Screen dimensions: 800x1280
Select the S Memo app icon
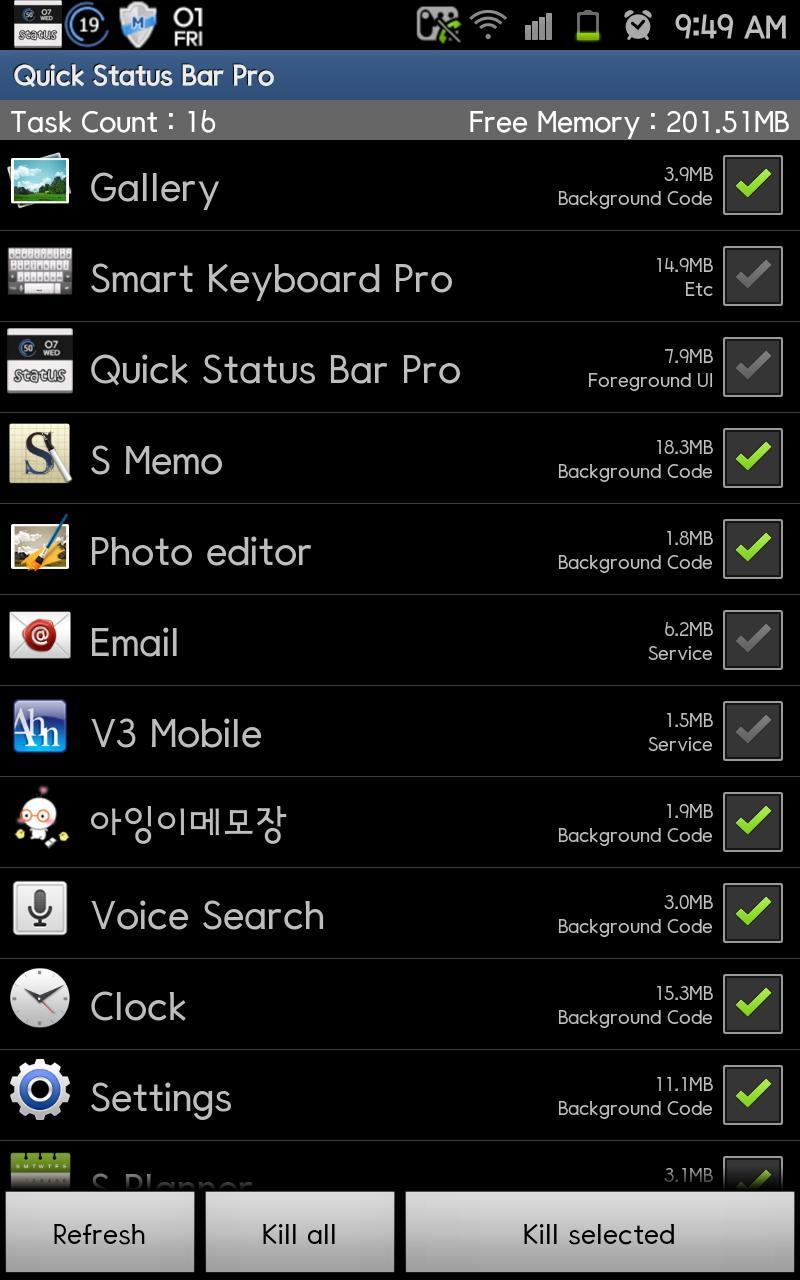pos(40,457)
